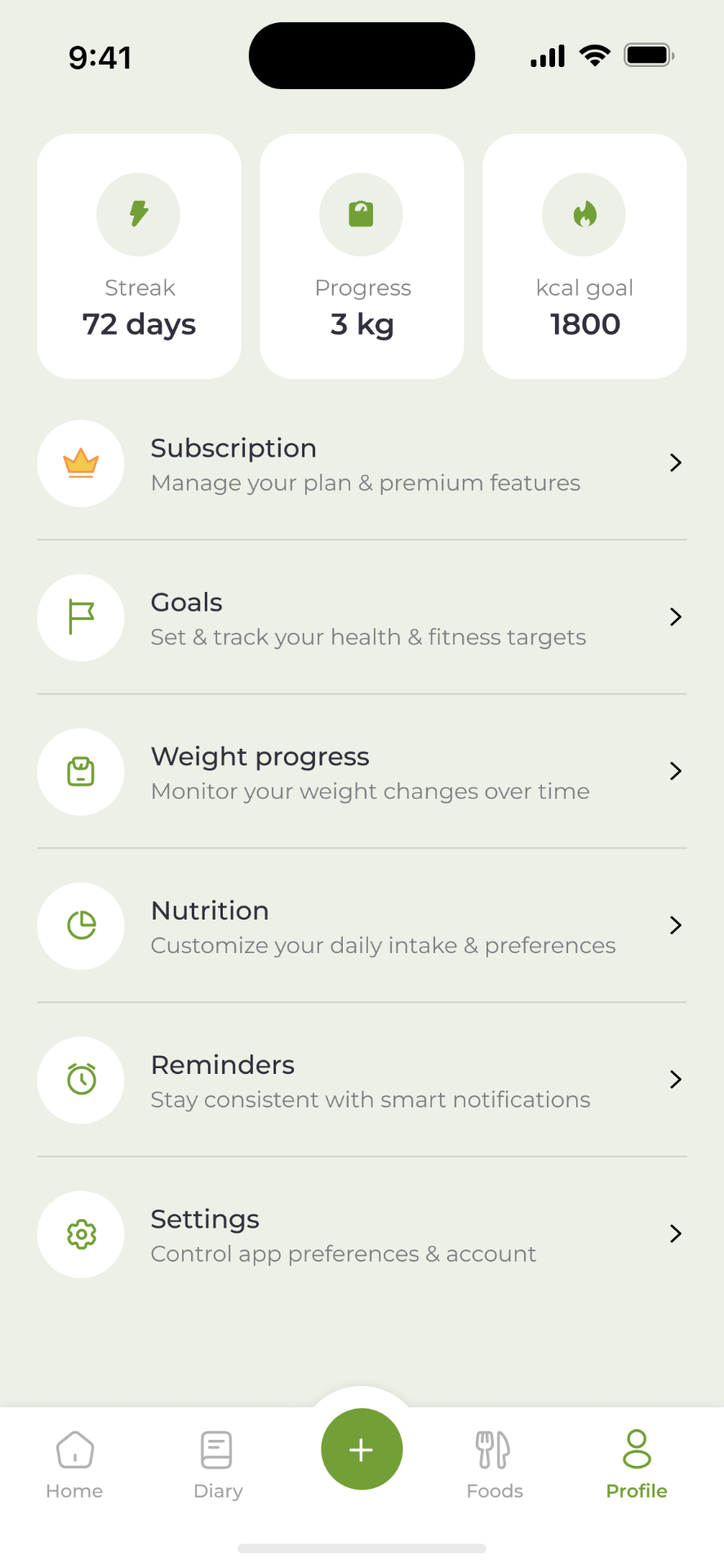This screenshot has width=724, height=1568.
Task: Tap the green plus add button
Action: pyautogui.click(x=362, y=1450)
